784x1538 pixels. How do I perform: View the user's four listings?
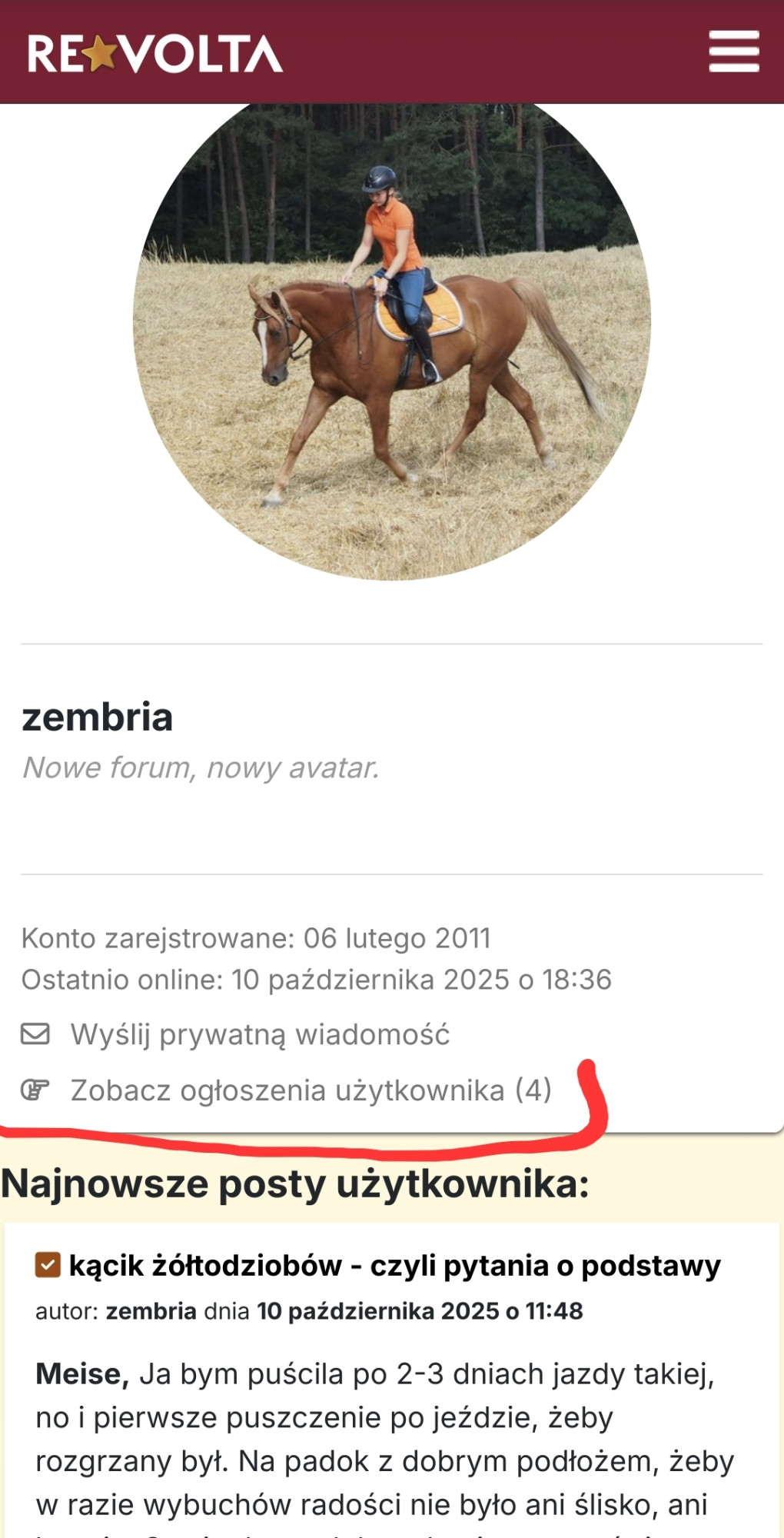tap(311, 1090)
